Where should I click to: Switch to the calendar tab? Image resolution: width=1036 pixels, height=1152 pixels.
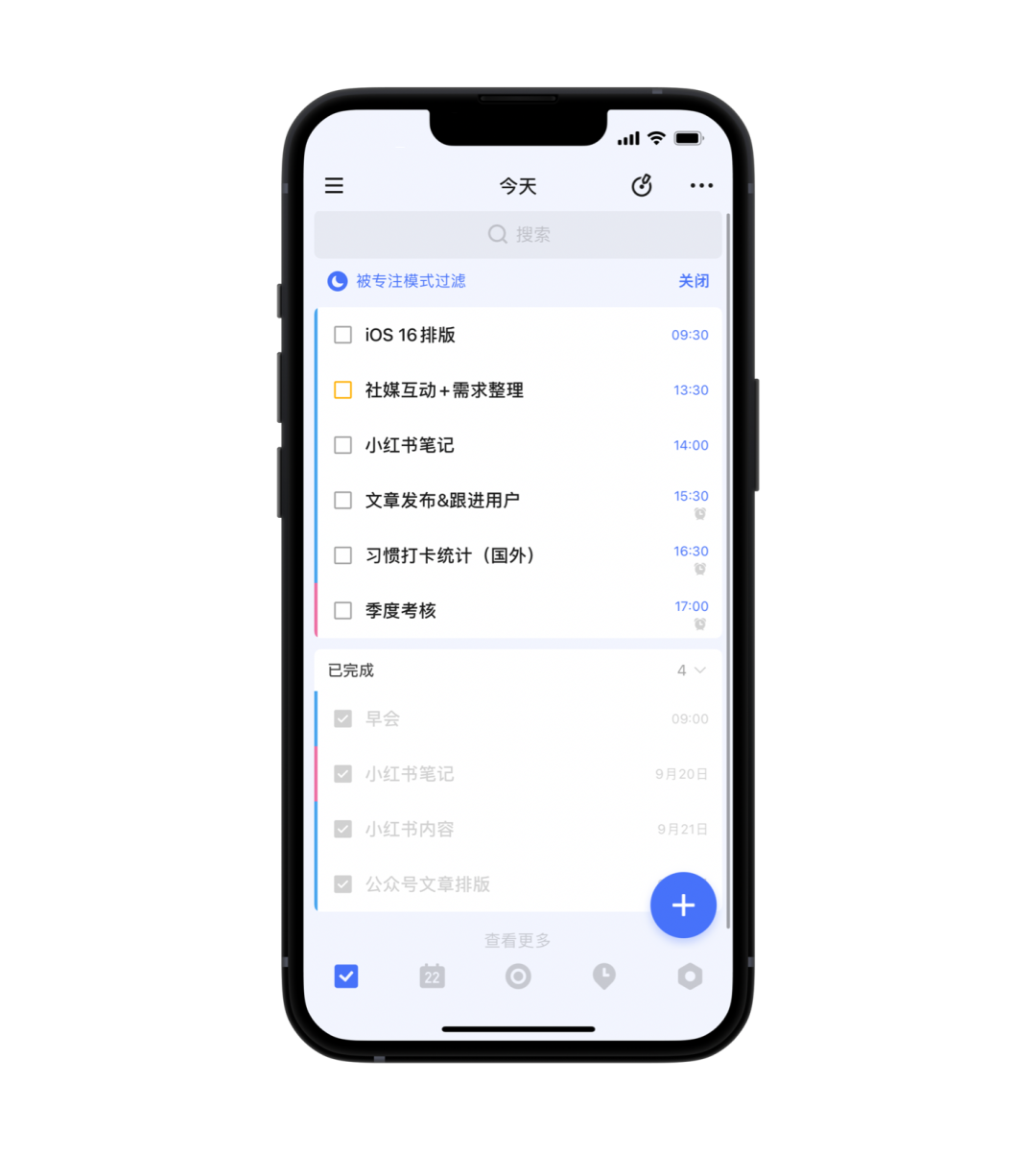(432, 976)
